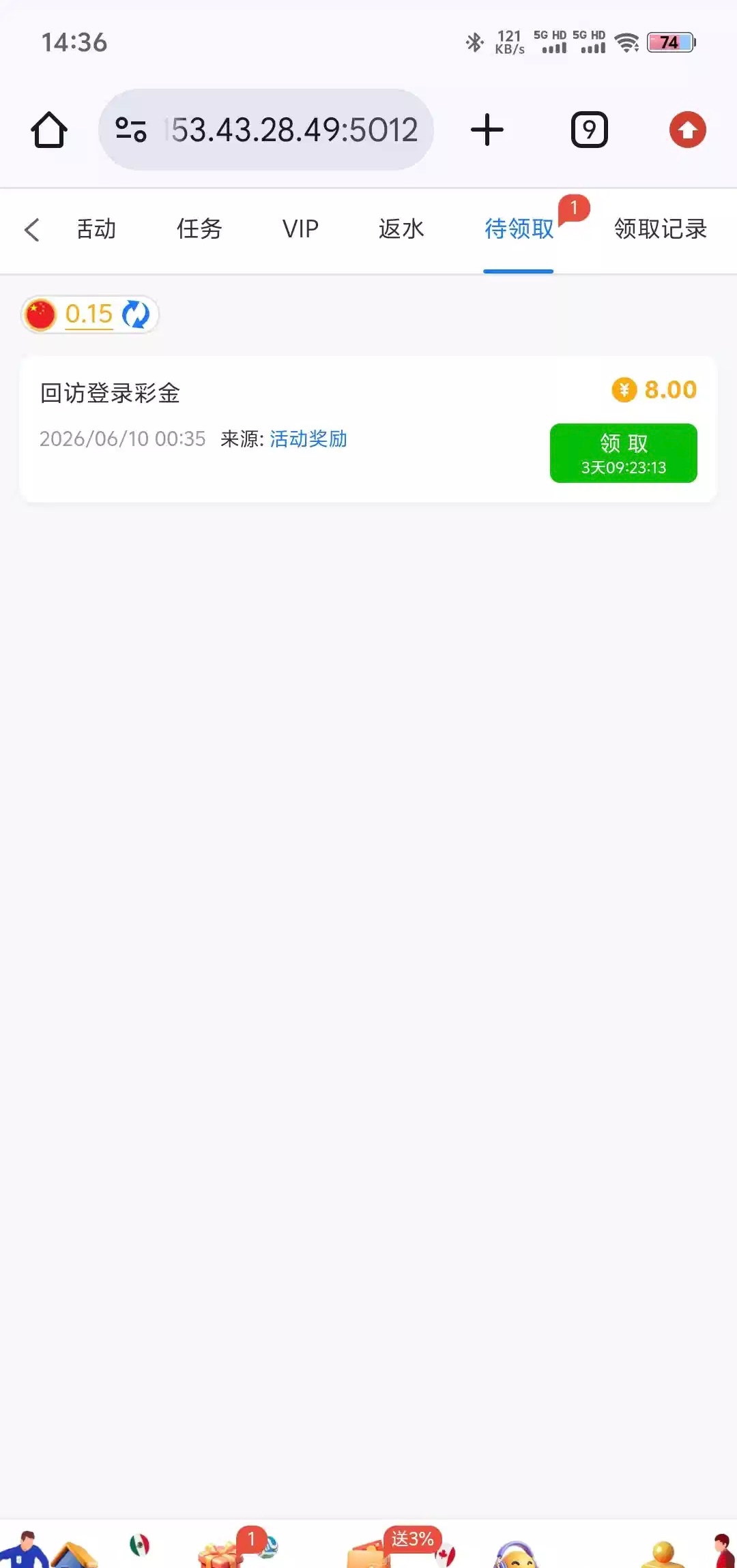Claim the 8.00 reward with 领取
This screenshot has width=737, height=1568.
point(624,453)
